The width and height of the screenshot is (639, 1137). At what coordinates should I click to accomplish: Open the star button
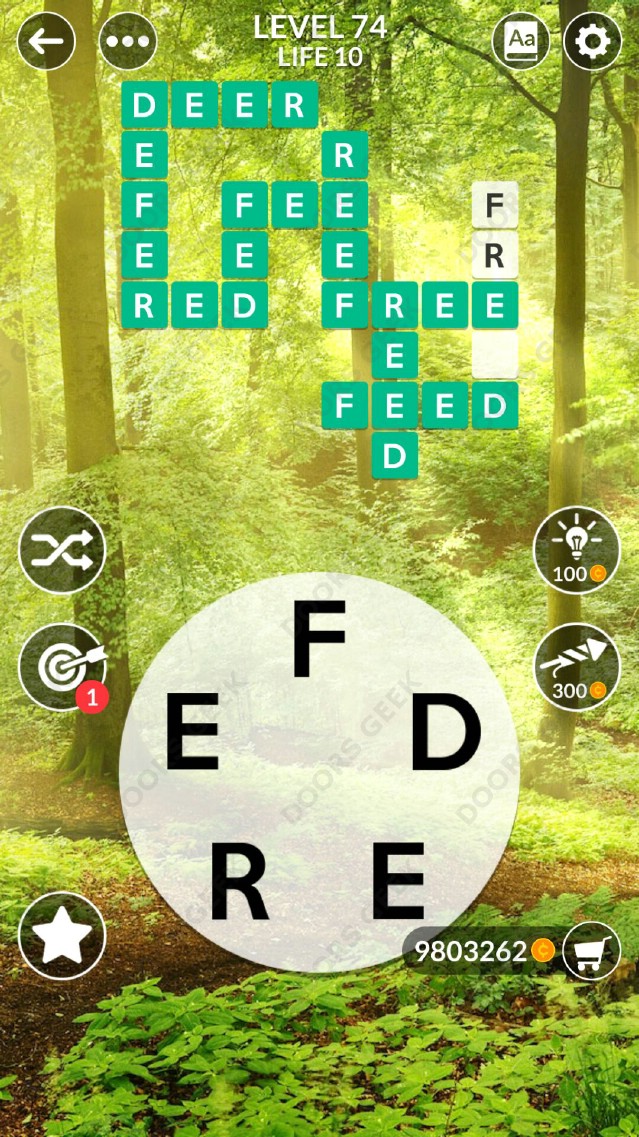(62, 935)
